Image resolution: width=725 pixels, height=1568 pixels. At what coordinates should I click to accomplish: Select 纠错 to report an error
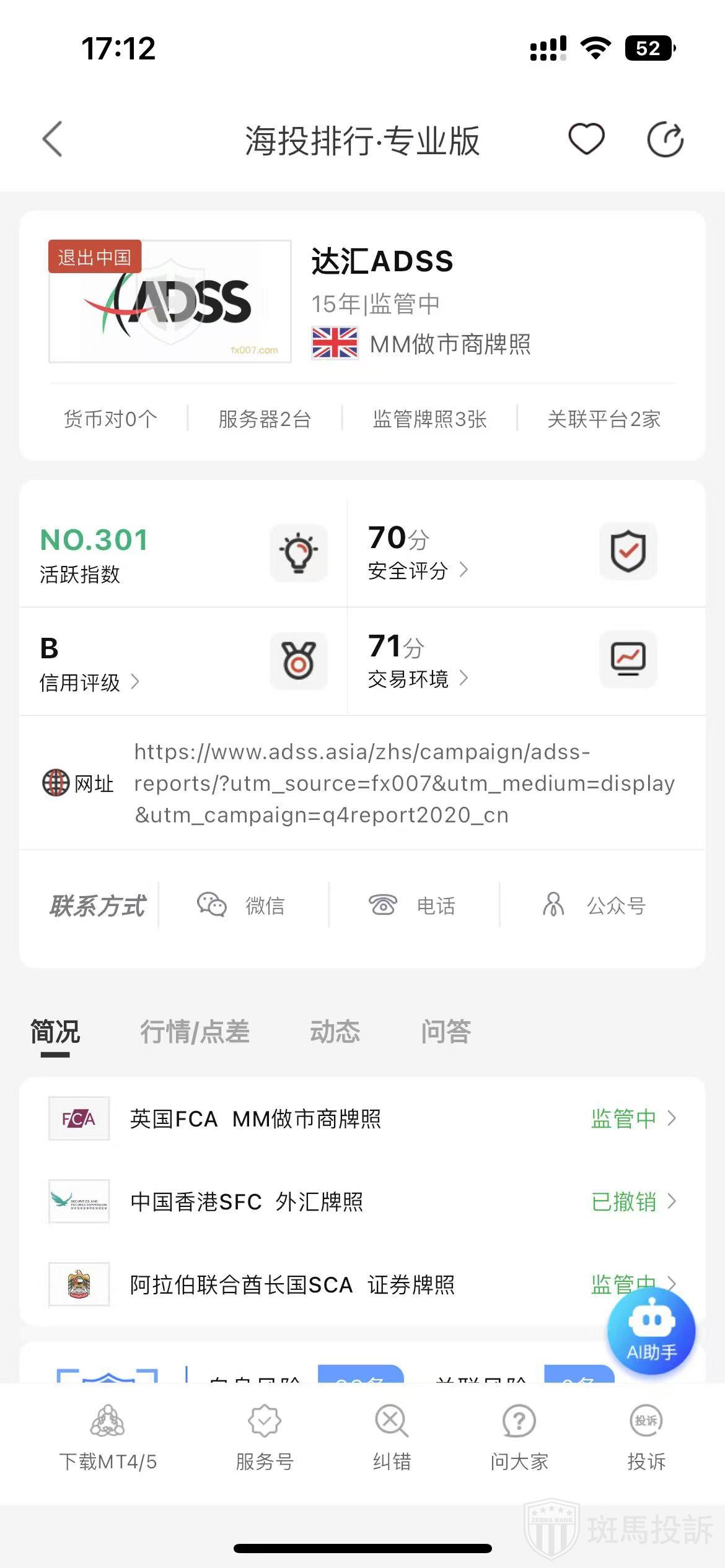point(392,1438)
